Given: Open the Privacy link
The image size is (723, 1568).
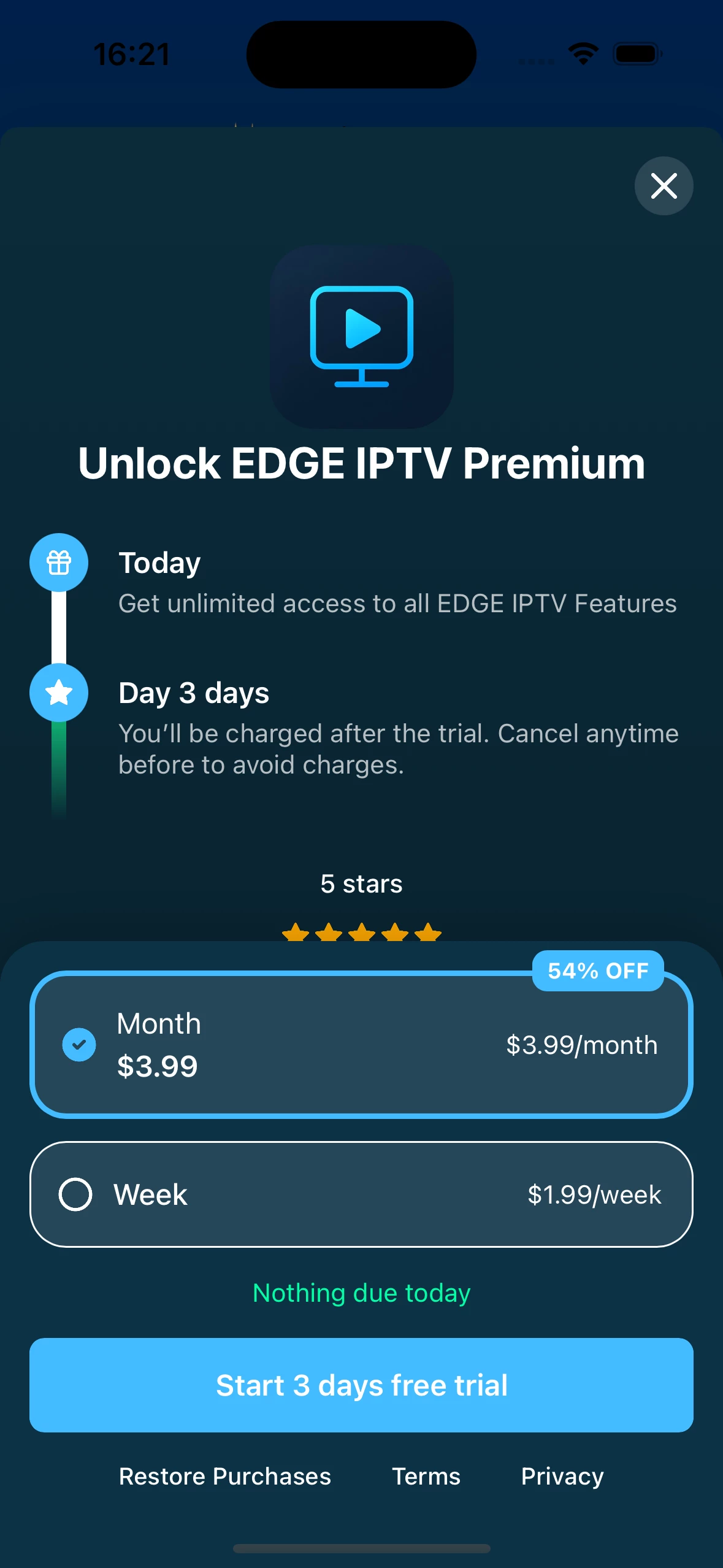Looking at the screenshot, I should click(x=562, y=1477).
